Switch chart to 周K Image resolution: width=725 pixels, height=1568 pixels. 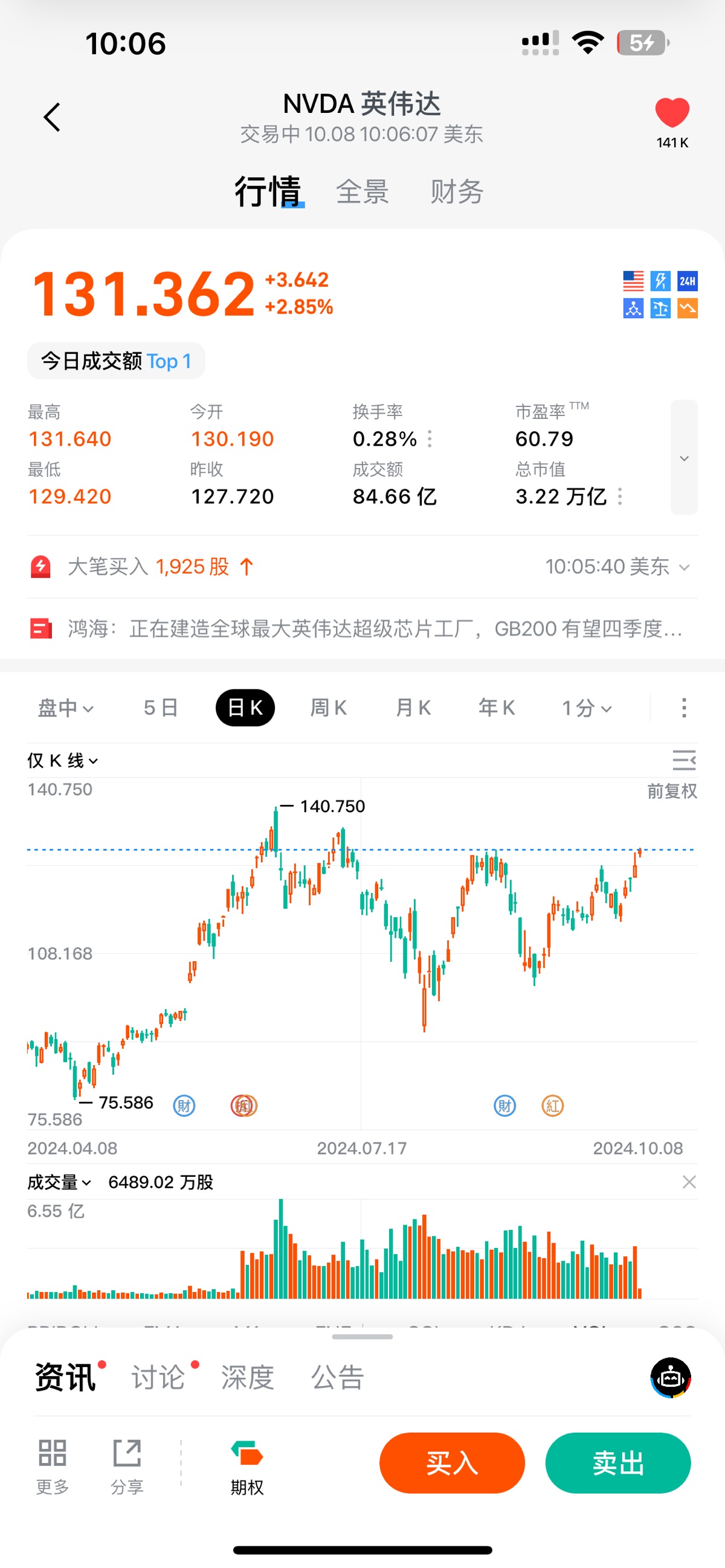[x=329, y=708]
